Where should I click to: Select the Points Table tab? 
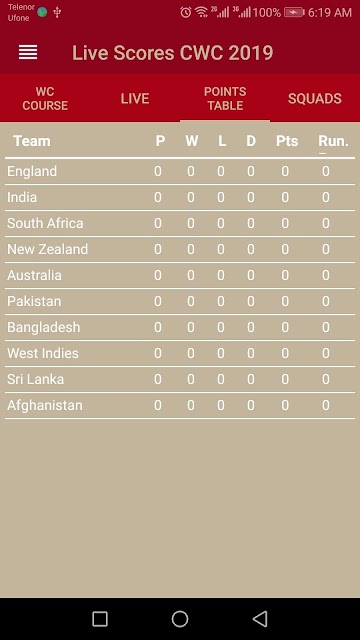[x=225, y=98]
